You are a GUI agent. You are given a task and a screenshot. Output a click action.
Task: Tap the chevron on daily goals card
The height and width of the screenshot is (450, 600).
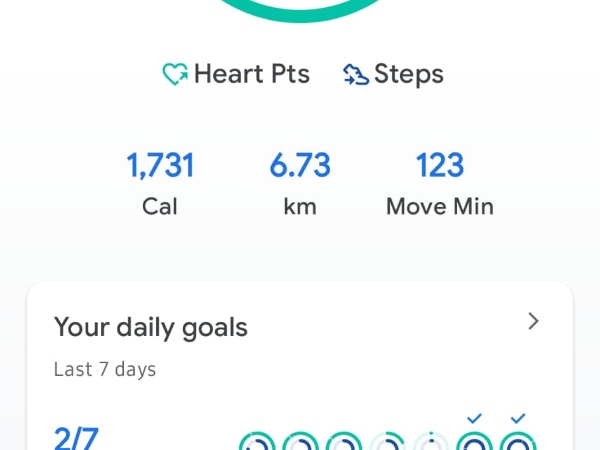click(533, 321)
